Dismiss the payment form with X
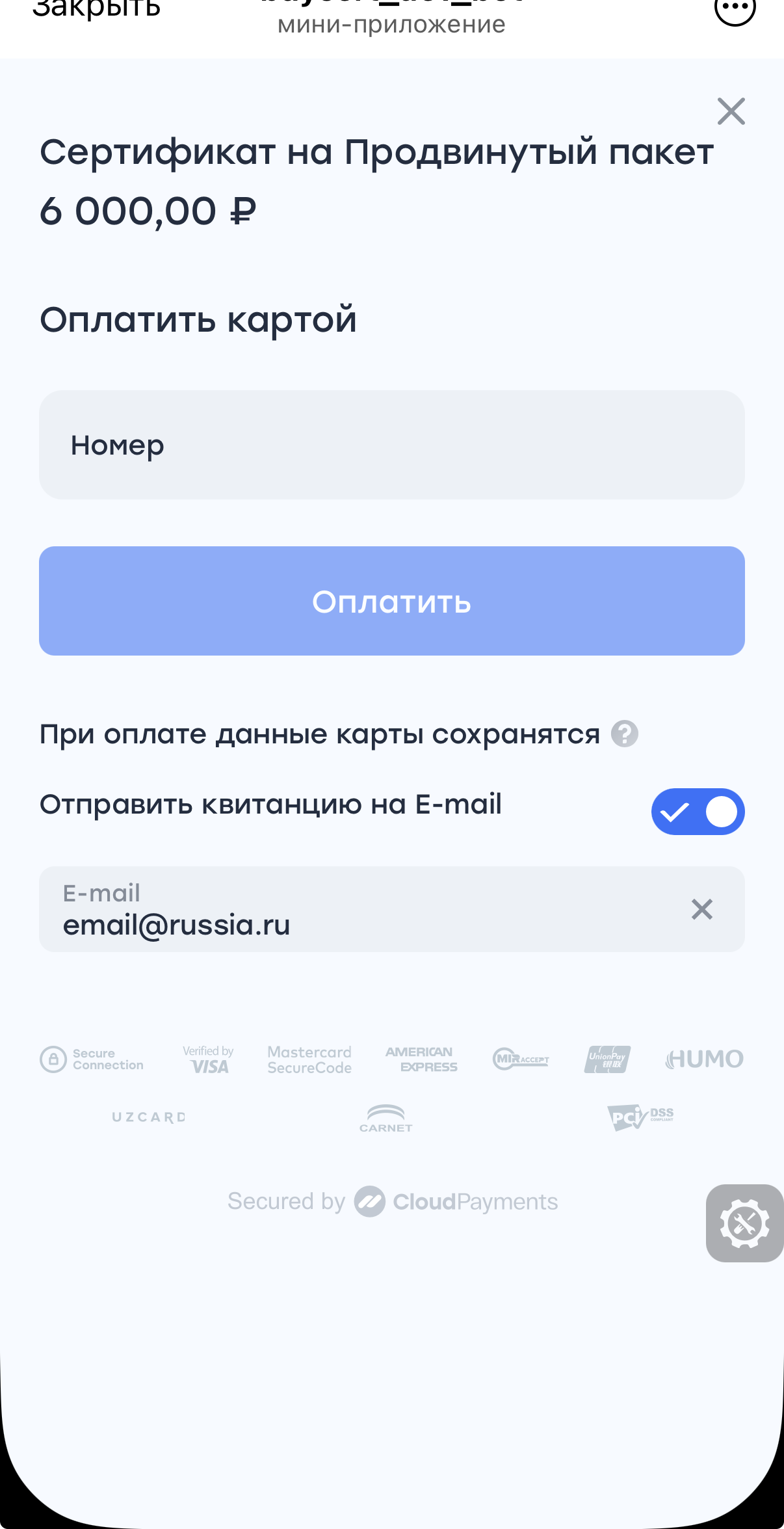This screenshot has height=1529, width=784. point(731,111)
